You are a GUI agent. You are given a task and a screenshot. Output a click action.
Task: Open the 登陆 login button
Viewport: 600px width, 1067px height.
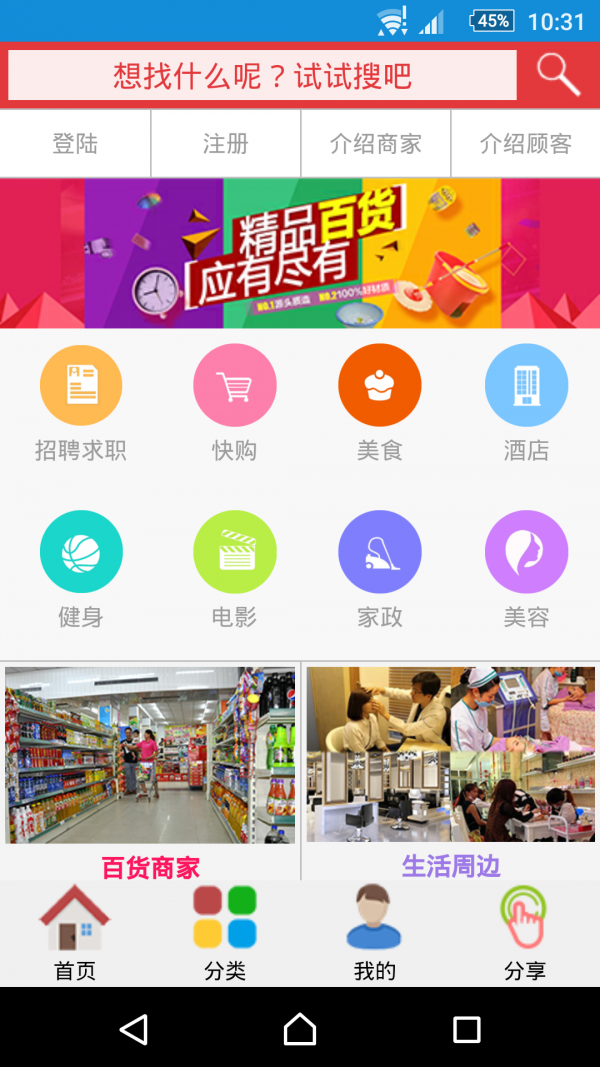[75, 143]
